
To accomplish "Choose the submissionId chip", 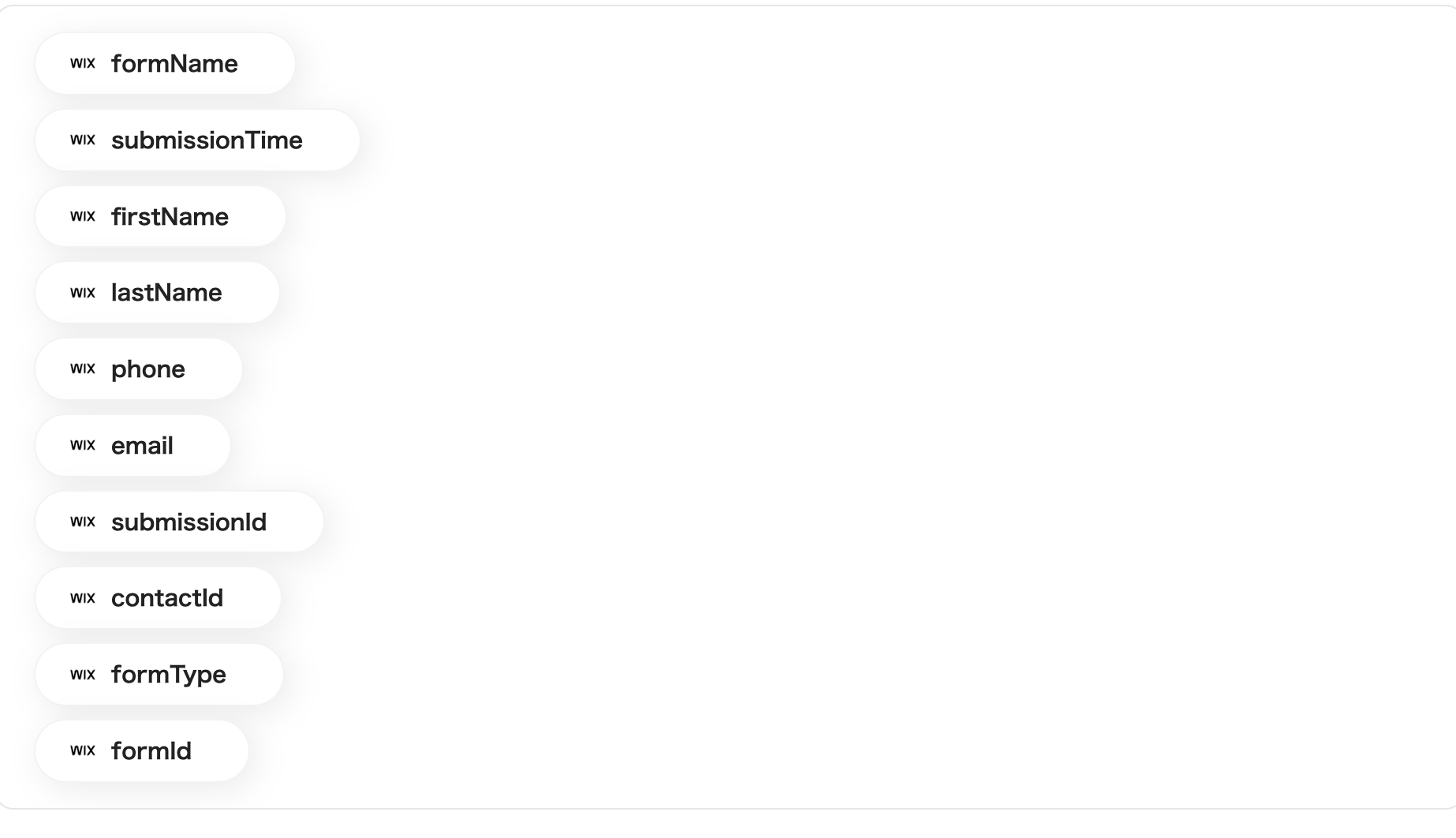I will tap(179, 522).
